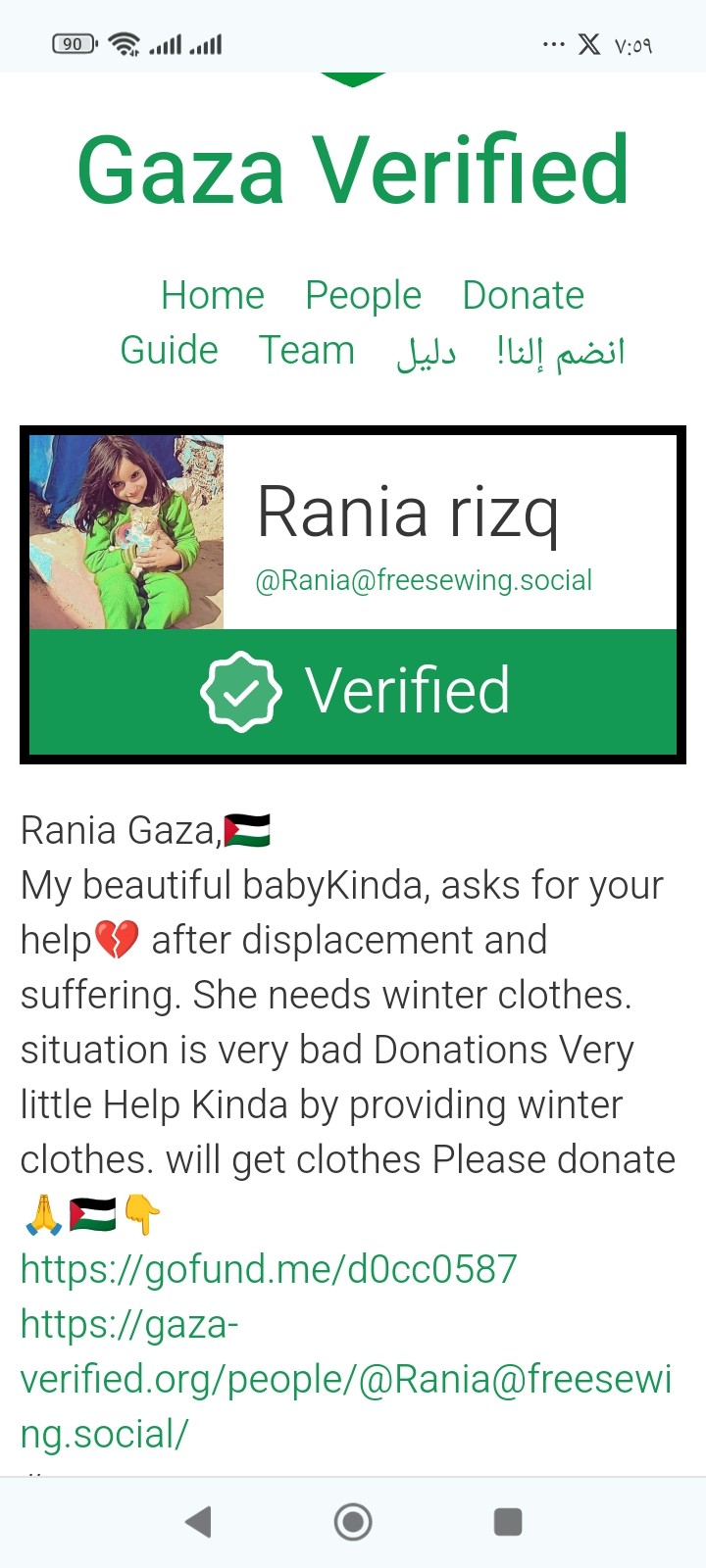Open the Home nav link

point(213,295)
